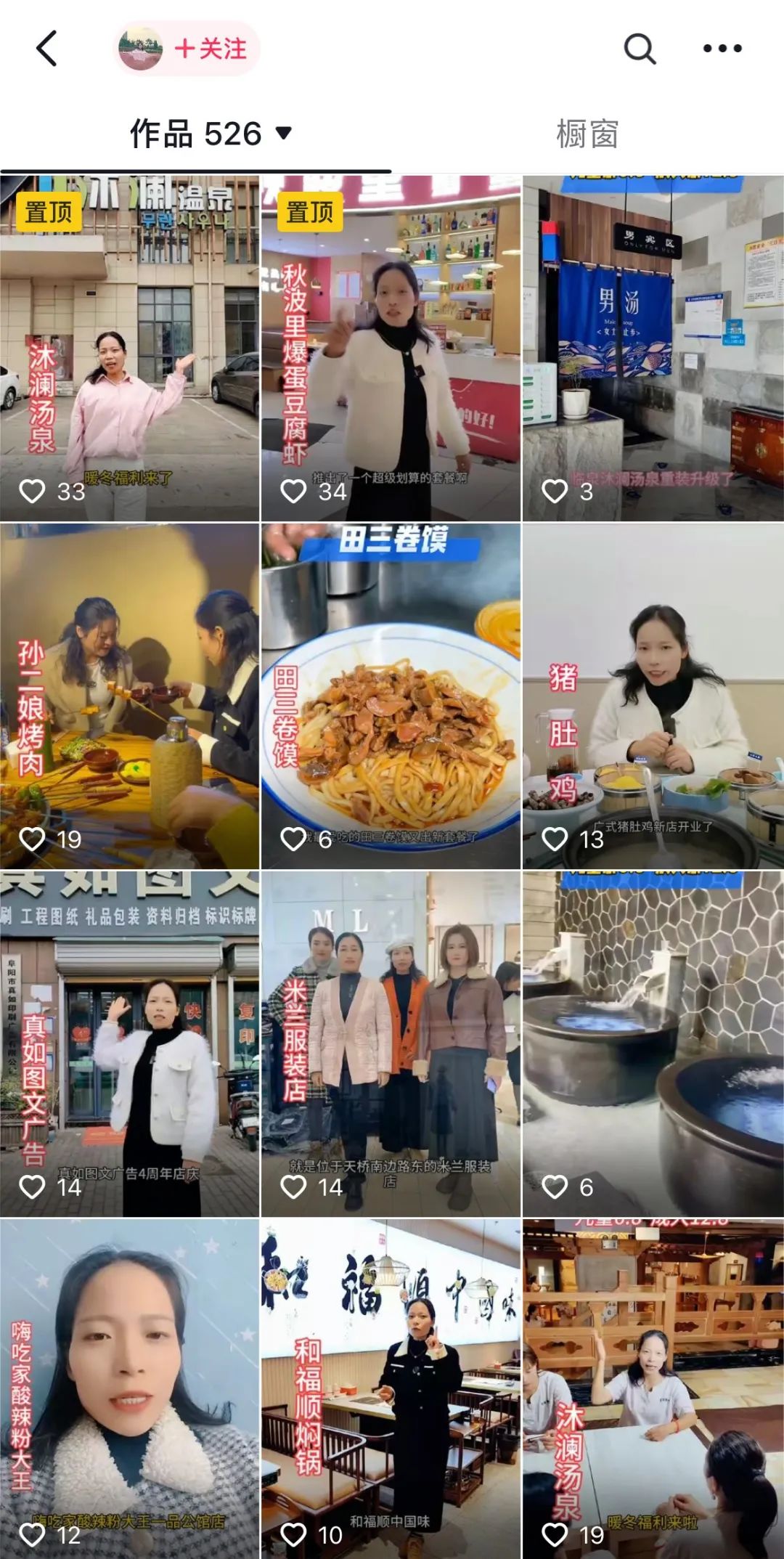Open the hot spring tubs video
Screen dimensions: 784x1559
click(653, 1043)
